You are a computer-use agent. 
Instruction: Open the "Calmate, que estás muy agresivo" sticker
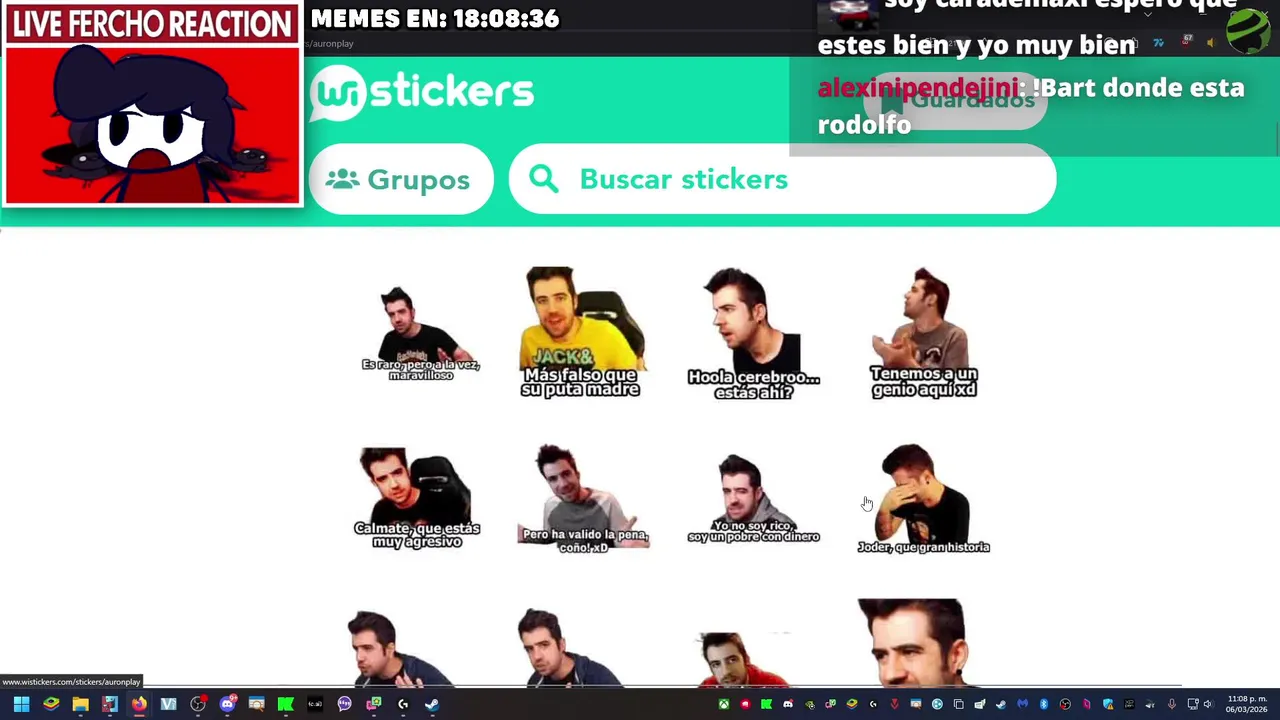pos(417,498)
